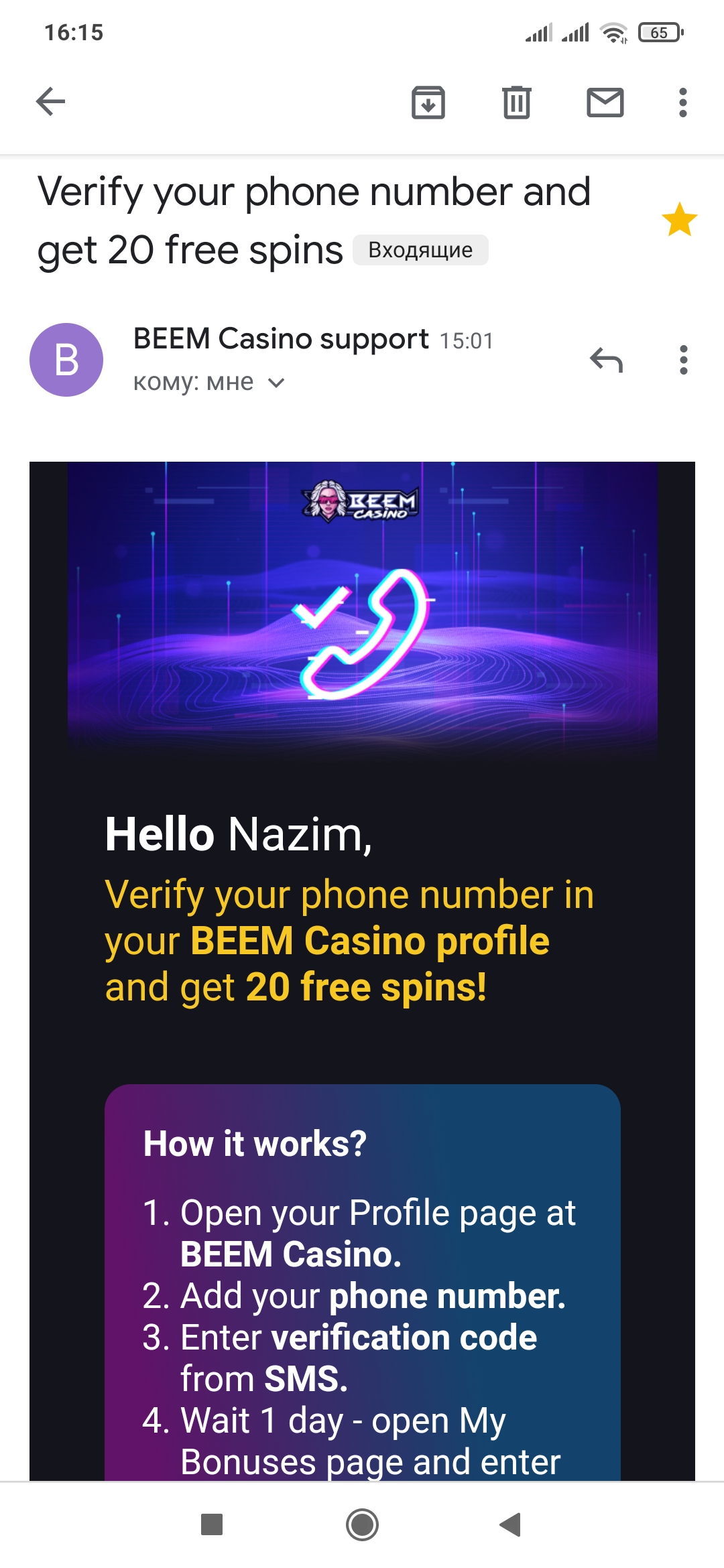Viewport: 724px width, 1568px height.
Task: Tap the system home button
Action: coord(362,1524)
